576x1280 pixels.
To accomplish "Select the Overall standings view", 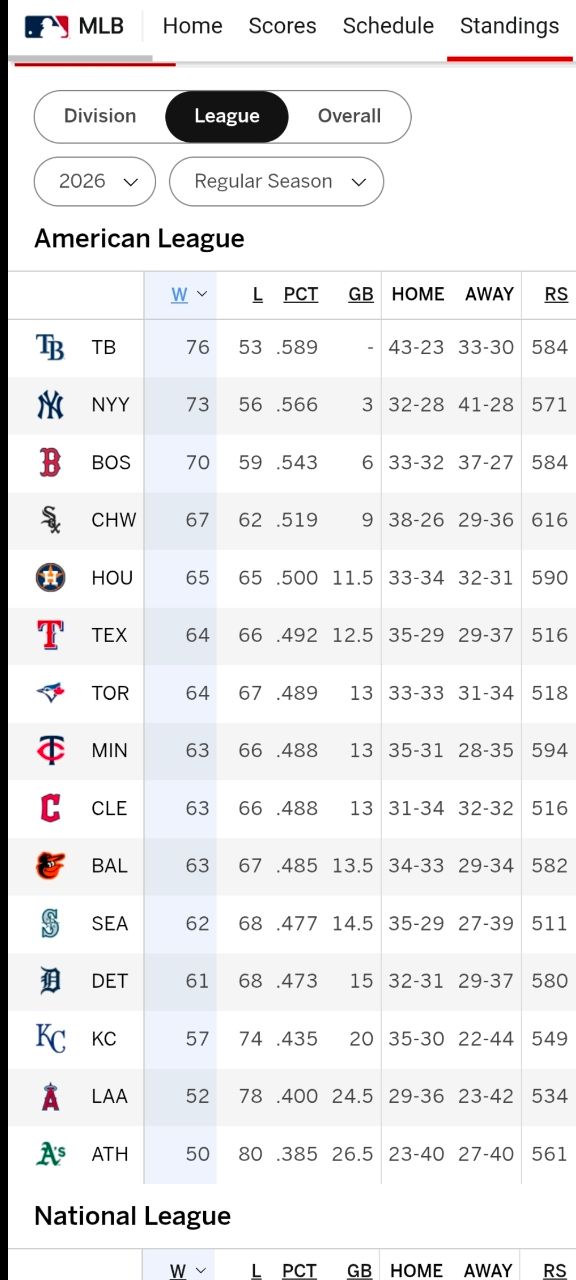I will click(x=349, y=116).
